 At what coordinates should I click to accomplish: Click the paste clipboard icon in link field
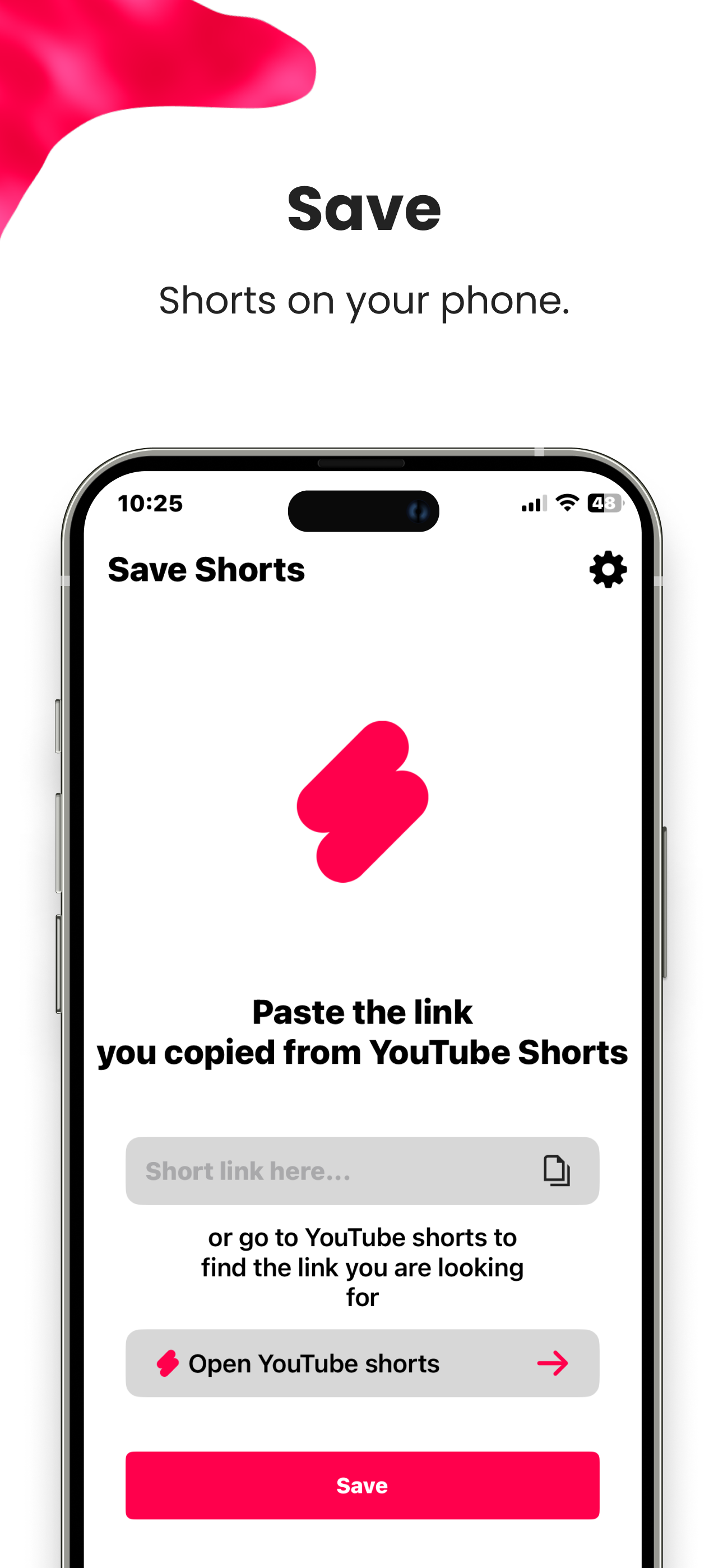557,1170
